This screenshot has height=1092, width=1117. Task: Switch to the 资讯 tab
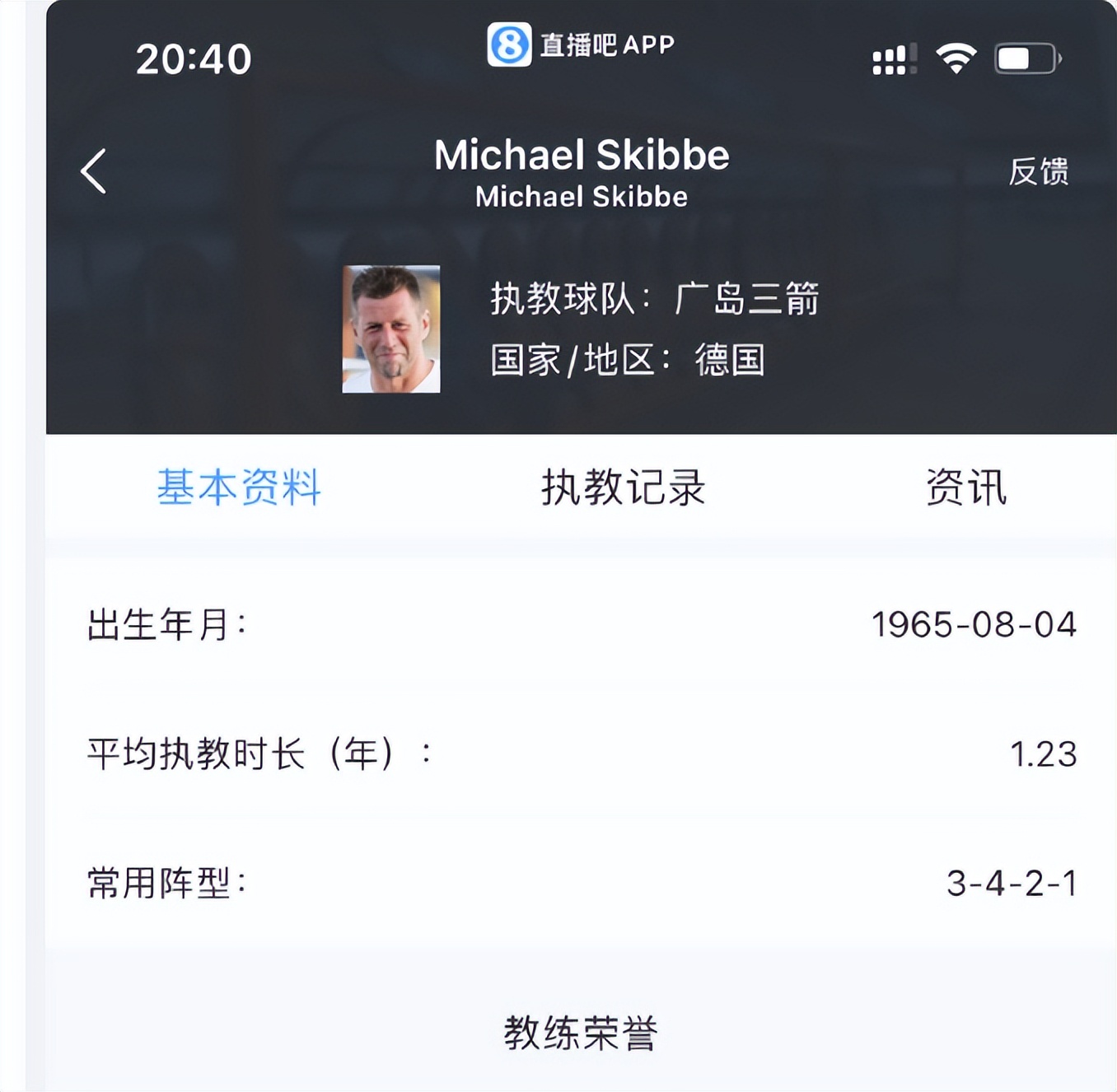[x=965, y=487]
